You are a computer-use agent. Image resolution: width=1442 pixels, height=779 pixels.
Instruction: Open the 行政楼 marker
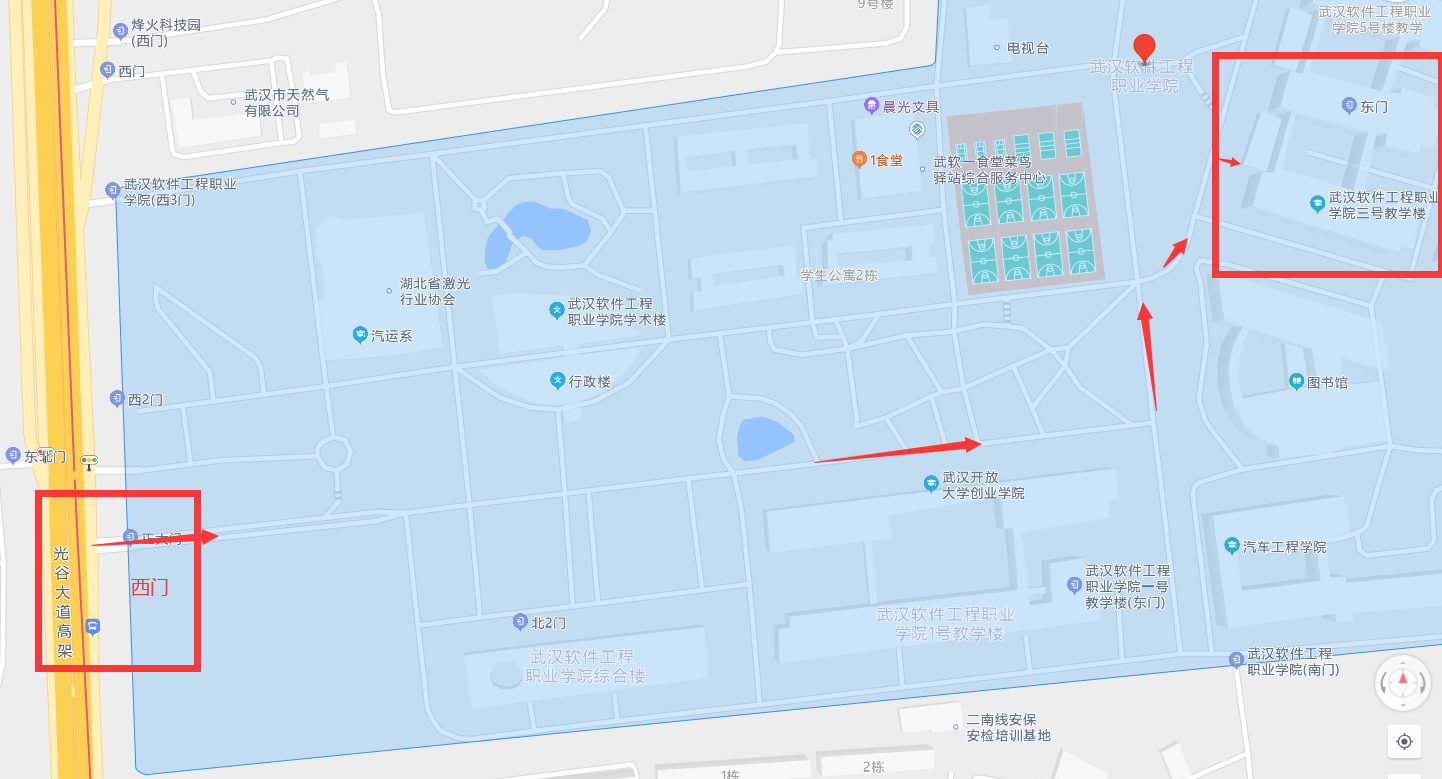point(557,381)
